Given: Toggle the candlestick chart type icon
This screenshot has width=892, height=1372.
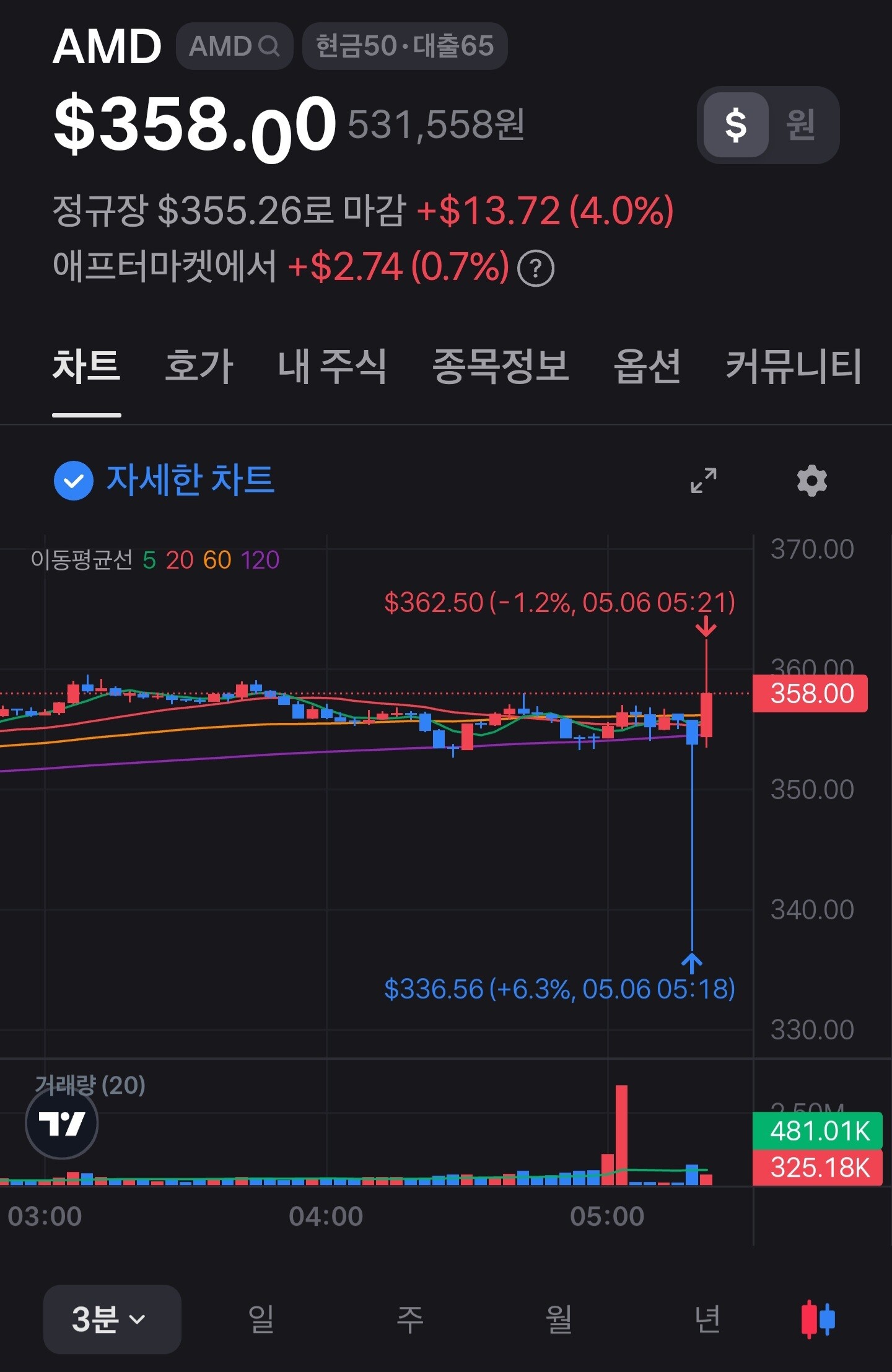Looking at the screenshot, I should (818, 1319).
